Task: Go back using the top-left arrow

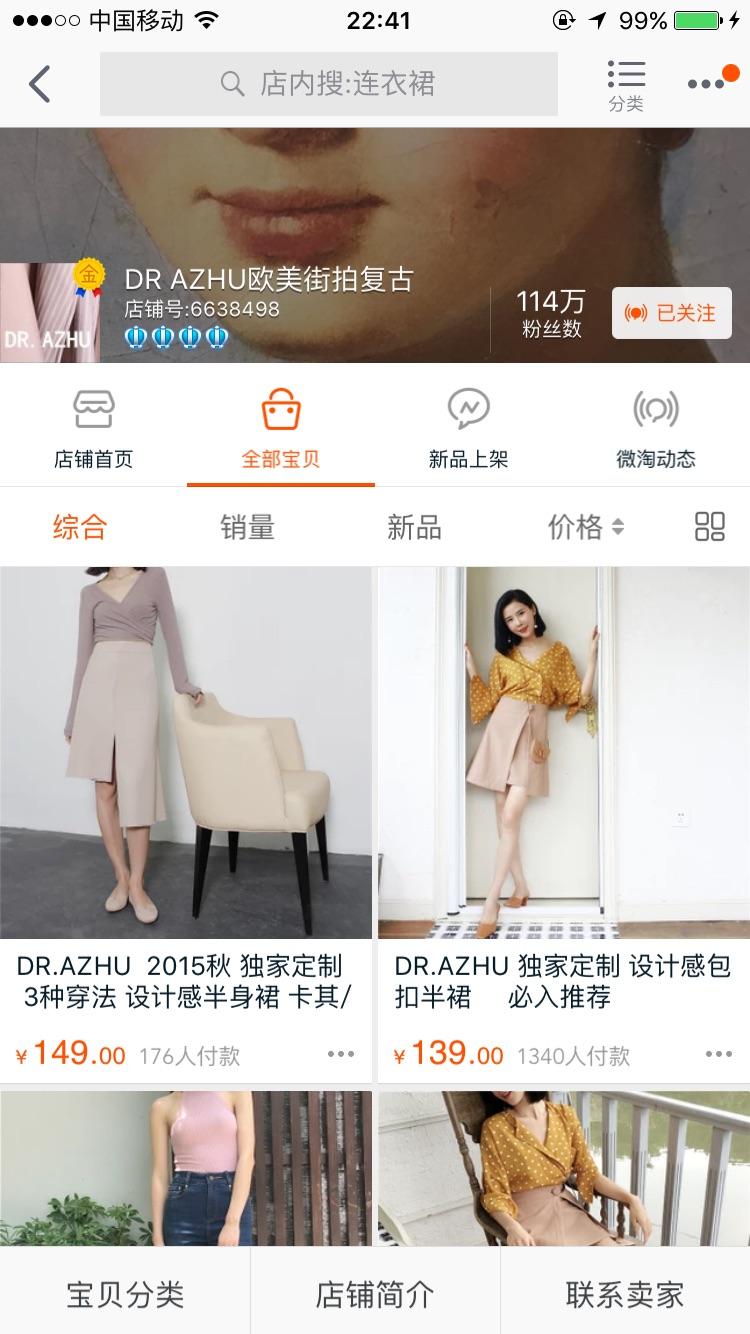Action: click(39, 84)
